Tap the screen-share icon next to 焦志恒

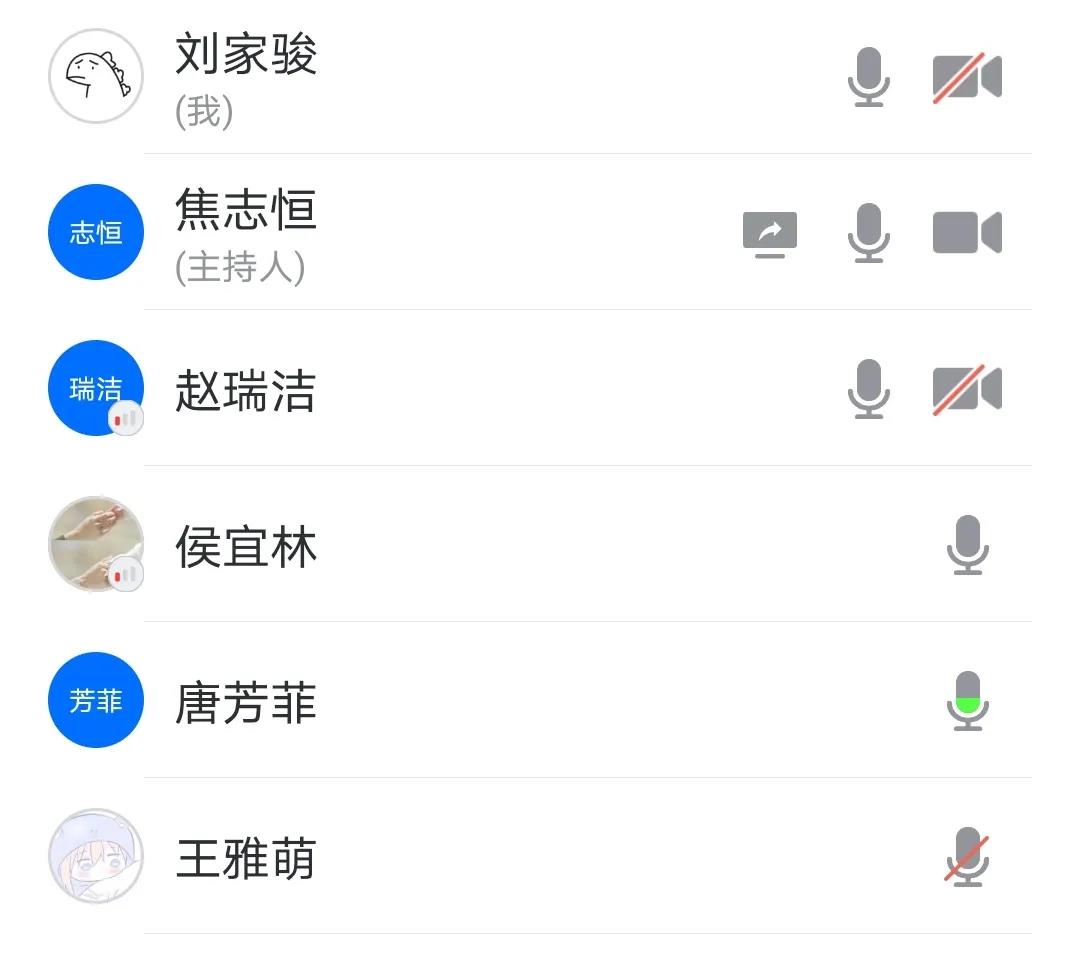769,234
